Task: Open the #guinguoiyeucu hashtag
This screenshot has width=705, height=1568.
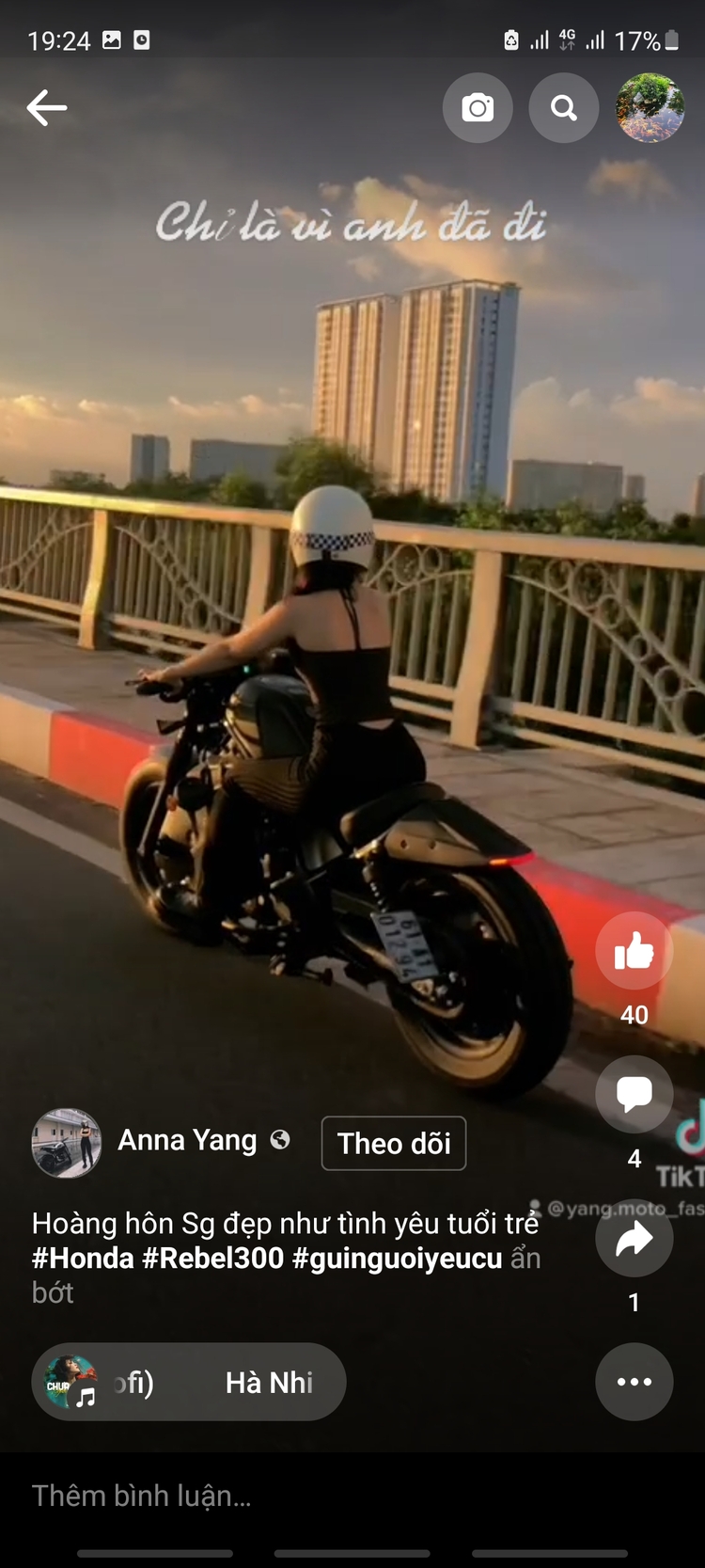Action: [x=397, y=1259]
